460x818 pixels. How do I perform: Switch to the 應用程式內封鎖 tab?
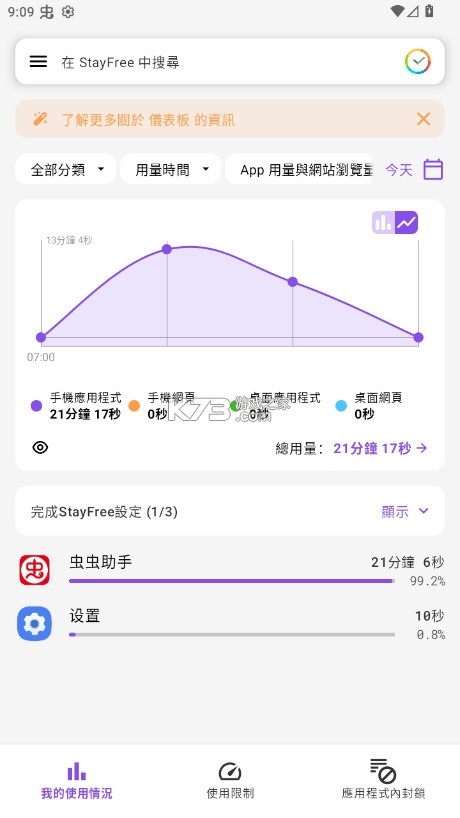pyautogui.click(x=383, y=780)
